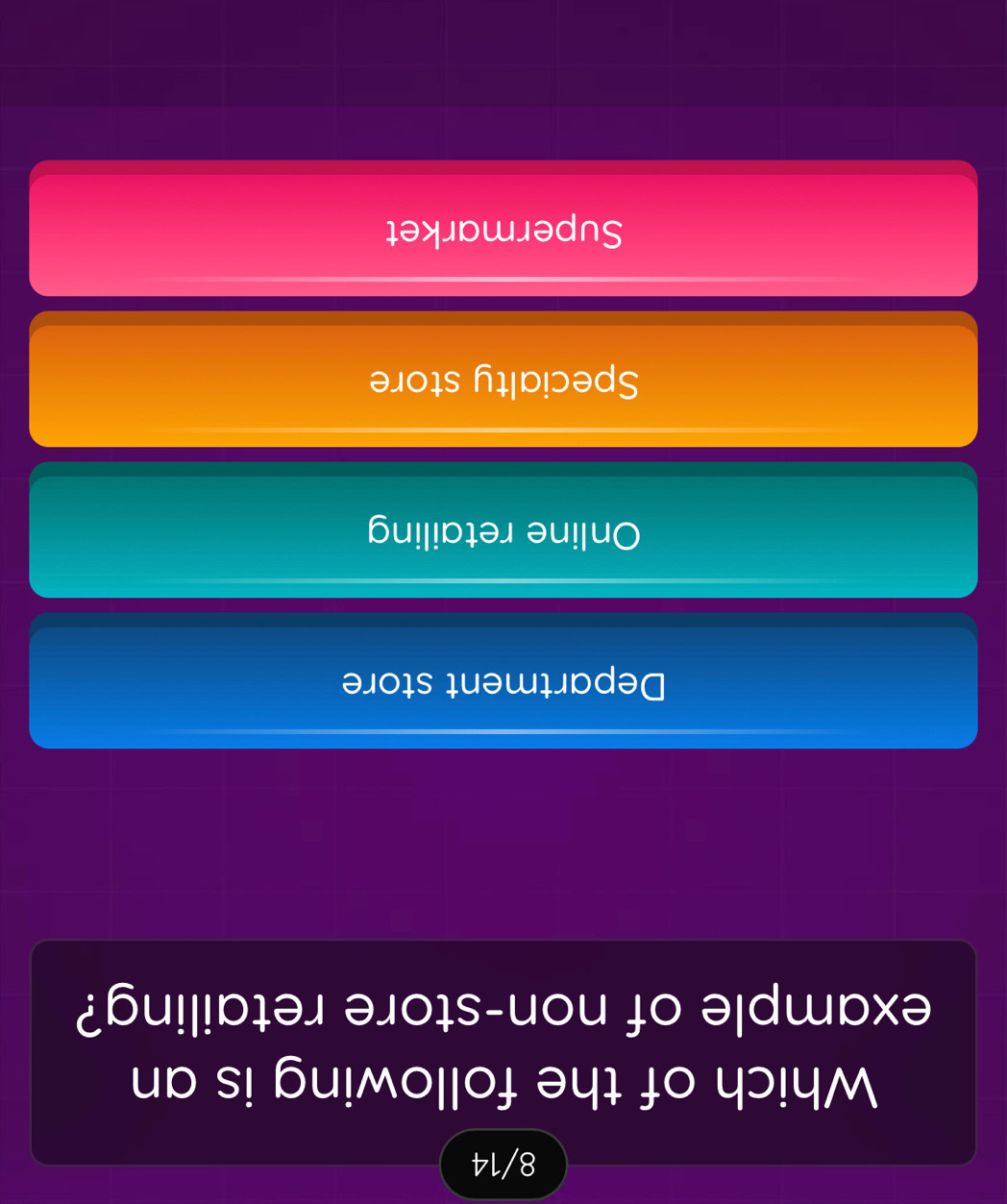Image resolution: width=1007 pixels, height=1204 pixels.
Task: Select the Supermarket answer
Action: point(503,232)
